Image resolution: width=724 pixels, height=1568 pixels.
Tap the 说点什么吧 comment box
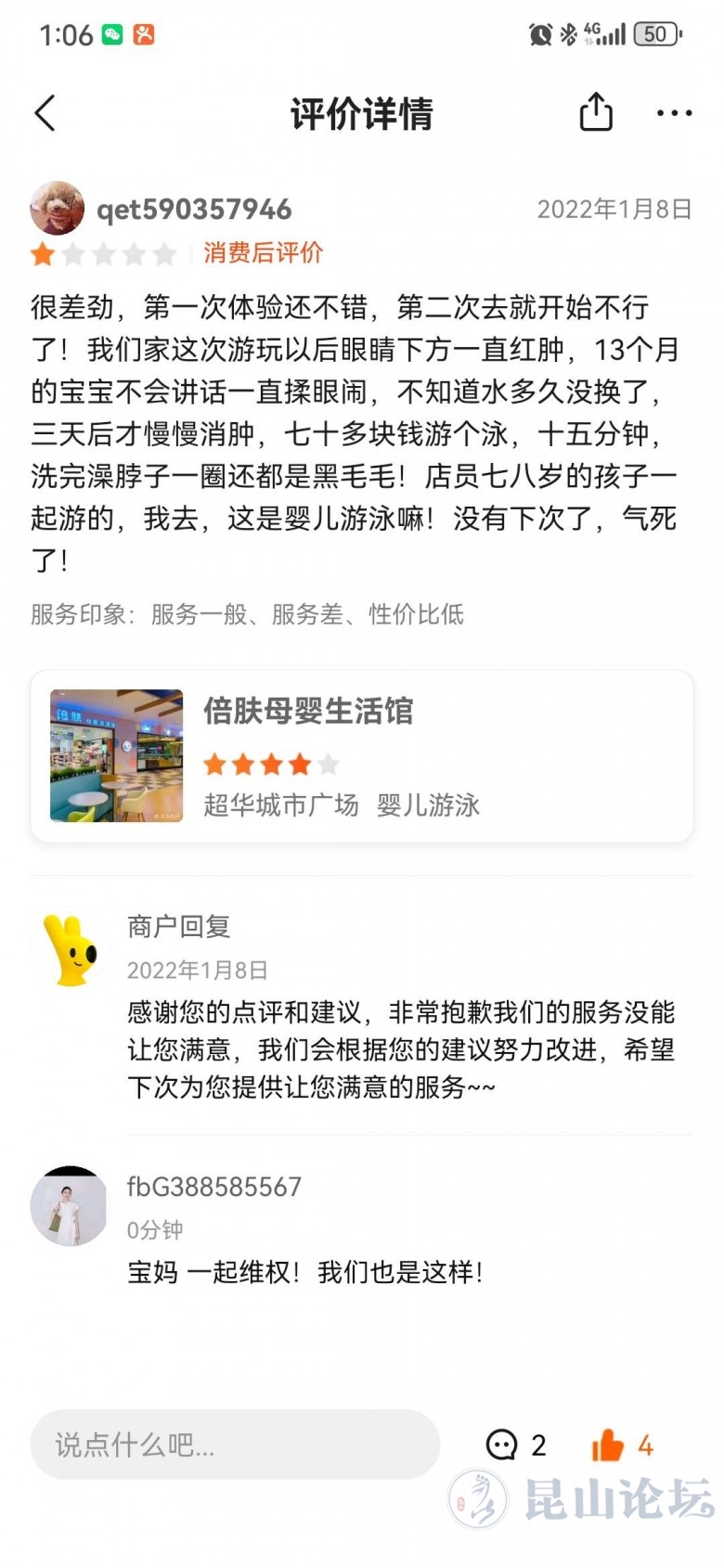pos(235,1444)
